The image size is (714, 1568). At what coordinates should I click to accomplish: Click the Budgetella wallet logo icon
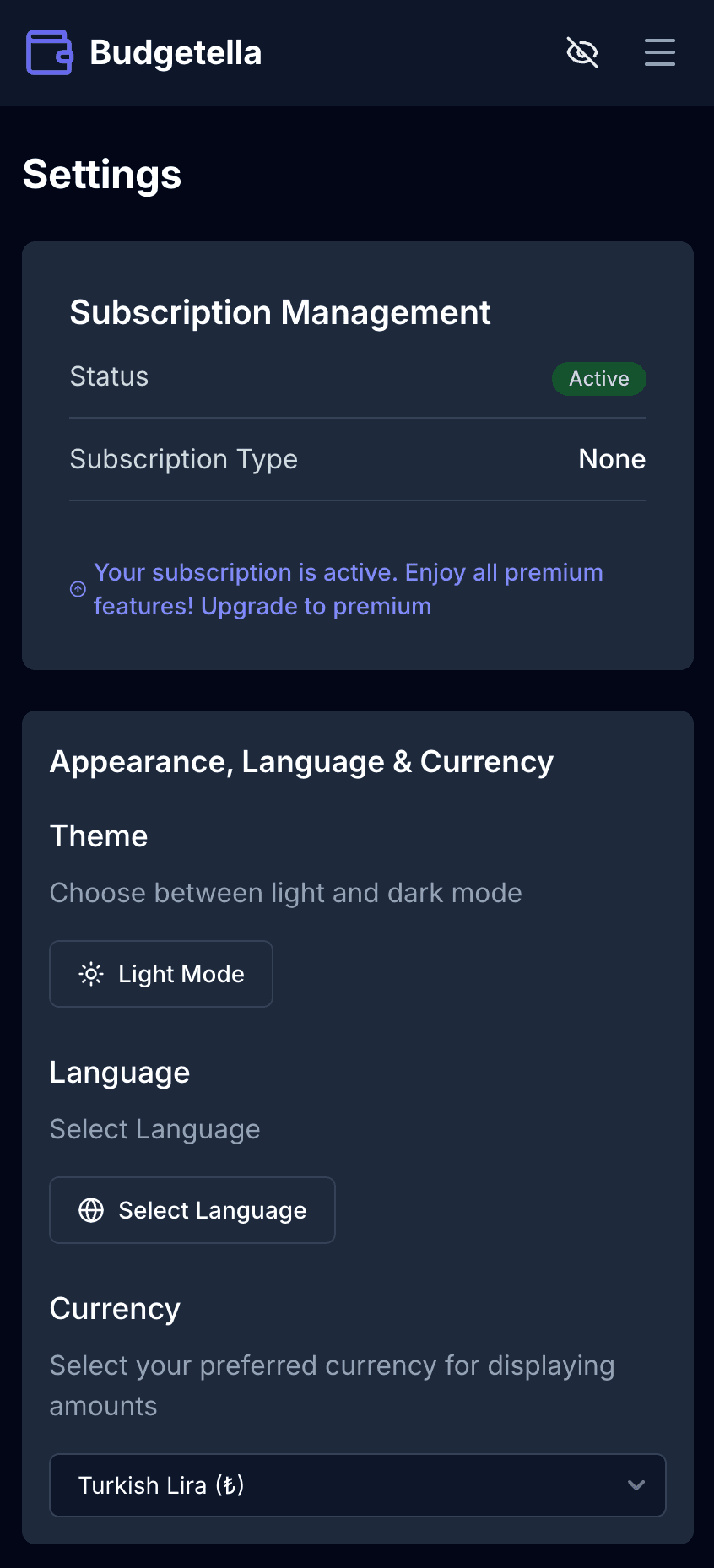48,52
